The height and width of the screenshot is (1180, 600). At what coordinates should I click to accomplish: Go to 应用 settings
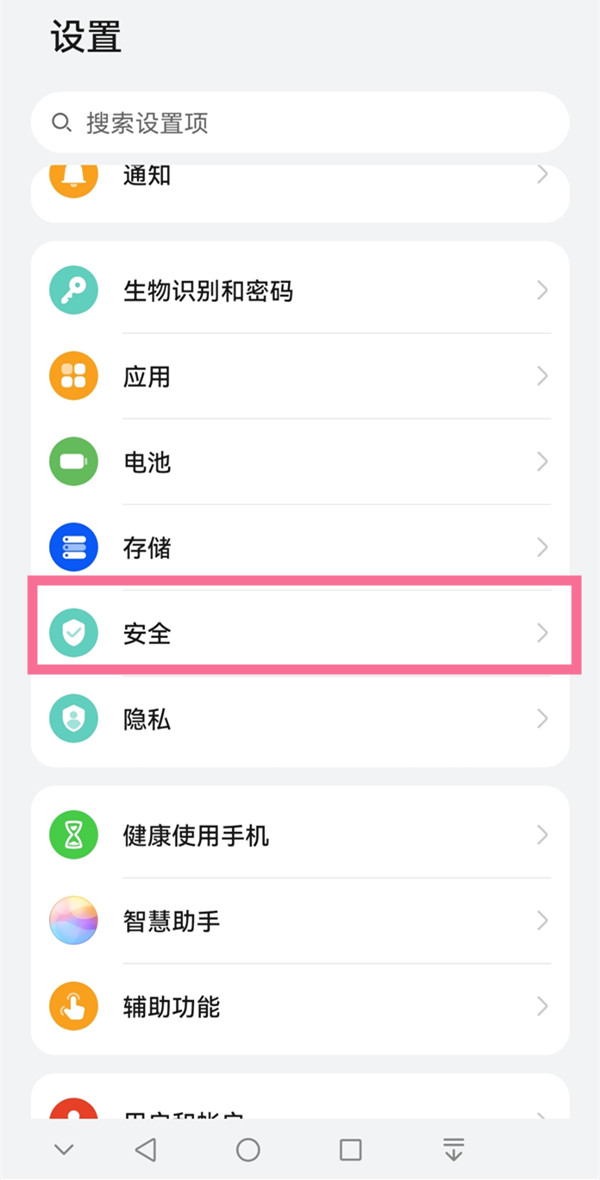pos(300,377)
